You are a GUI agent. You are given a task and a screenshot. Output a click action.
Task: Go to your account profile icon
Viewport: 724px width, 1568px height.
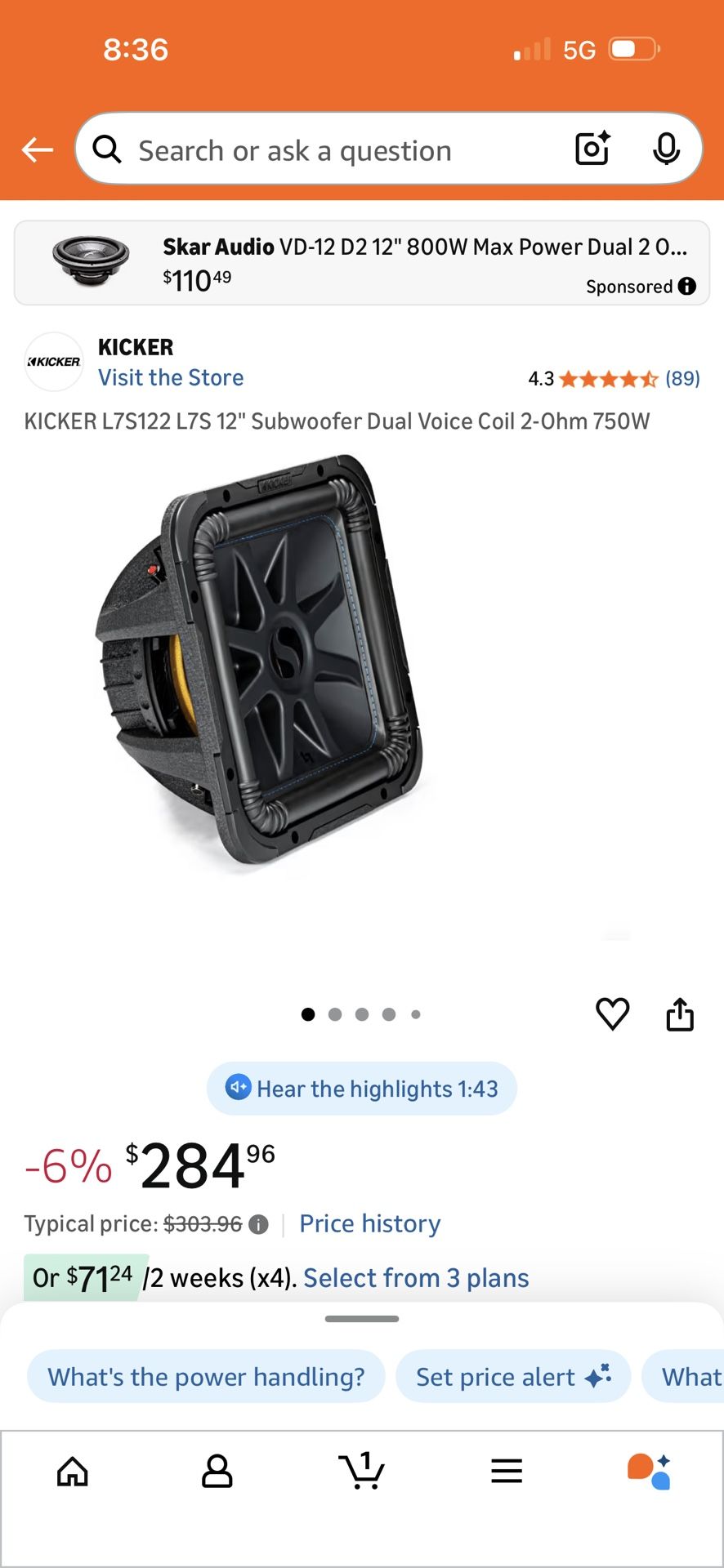pyautogui.click(x=217, y=1472)
